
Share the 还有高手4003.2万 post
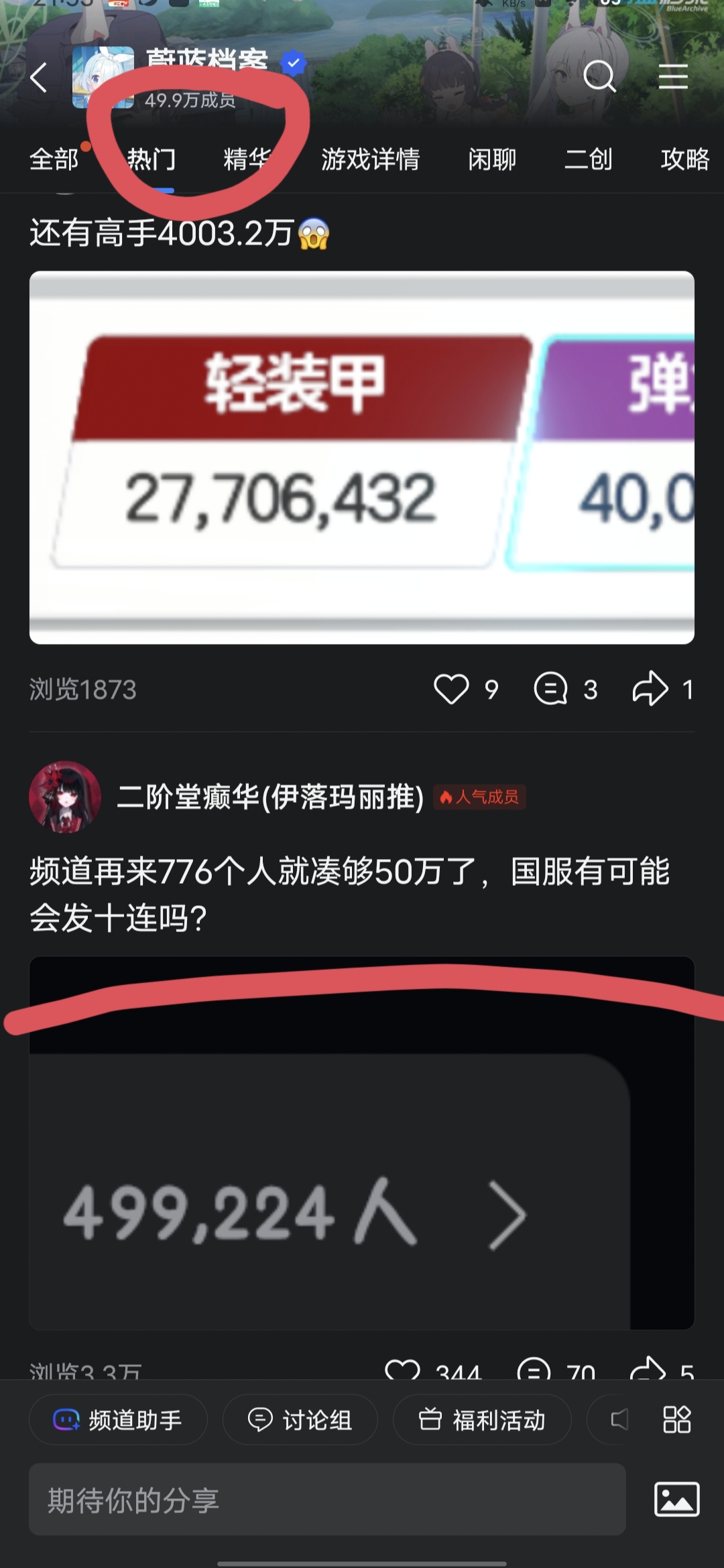650,690
